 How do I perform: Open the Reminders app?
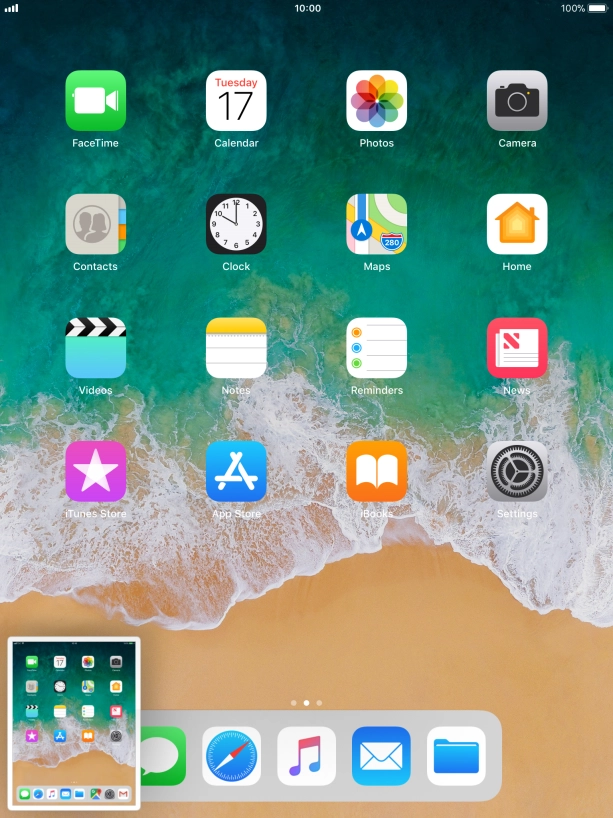click(376, 348)
